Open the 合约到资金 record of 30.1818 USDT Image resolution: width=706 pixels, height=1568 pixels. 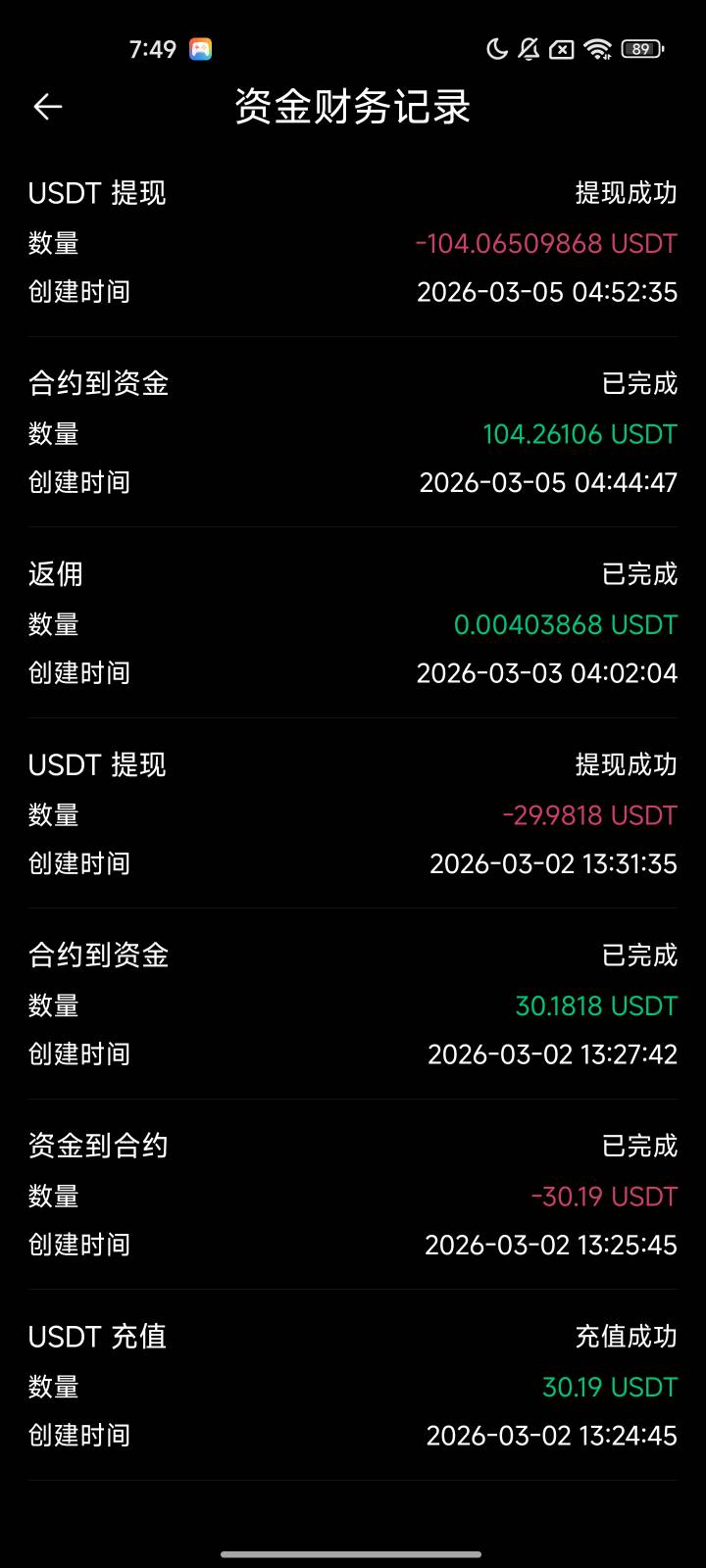[353, 1004]
